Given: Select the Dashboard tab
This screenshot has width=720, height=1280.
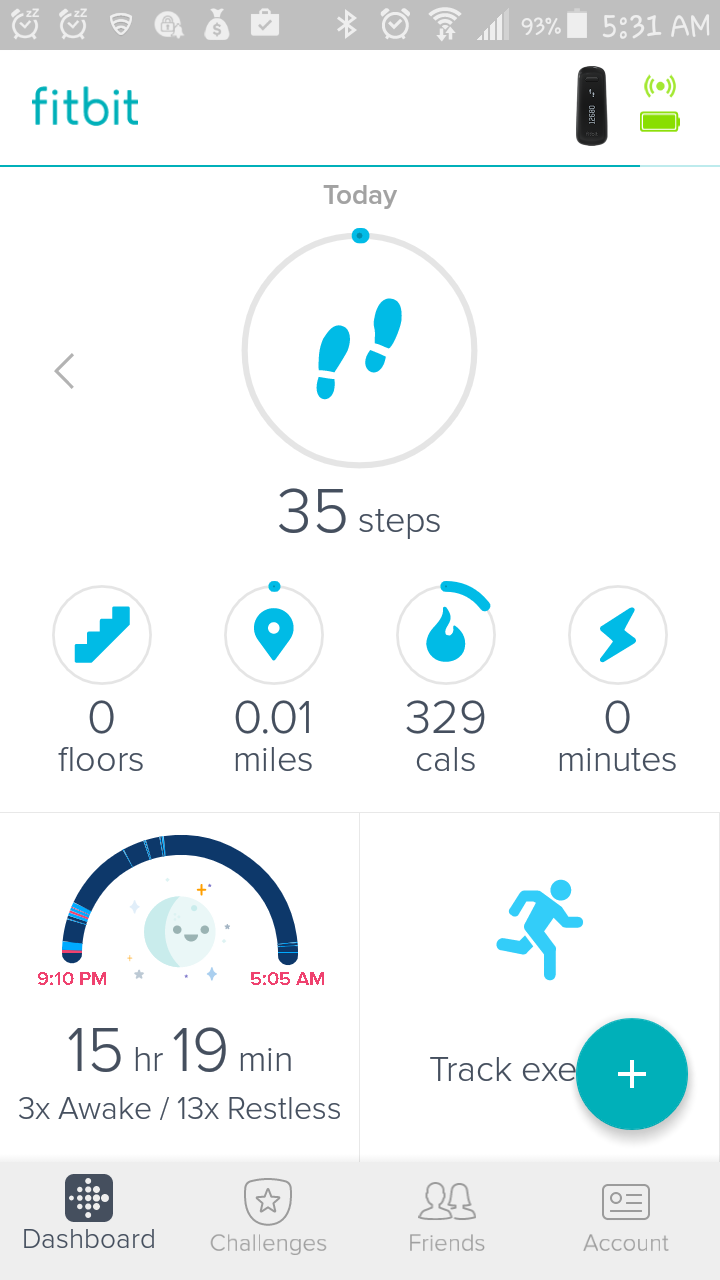Looking at the screenshot, I should (88, 1215).
